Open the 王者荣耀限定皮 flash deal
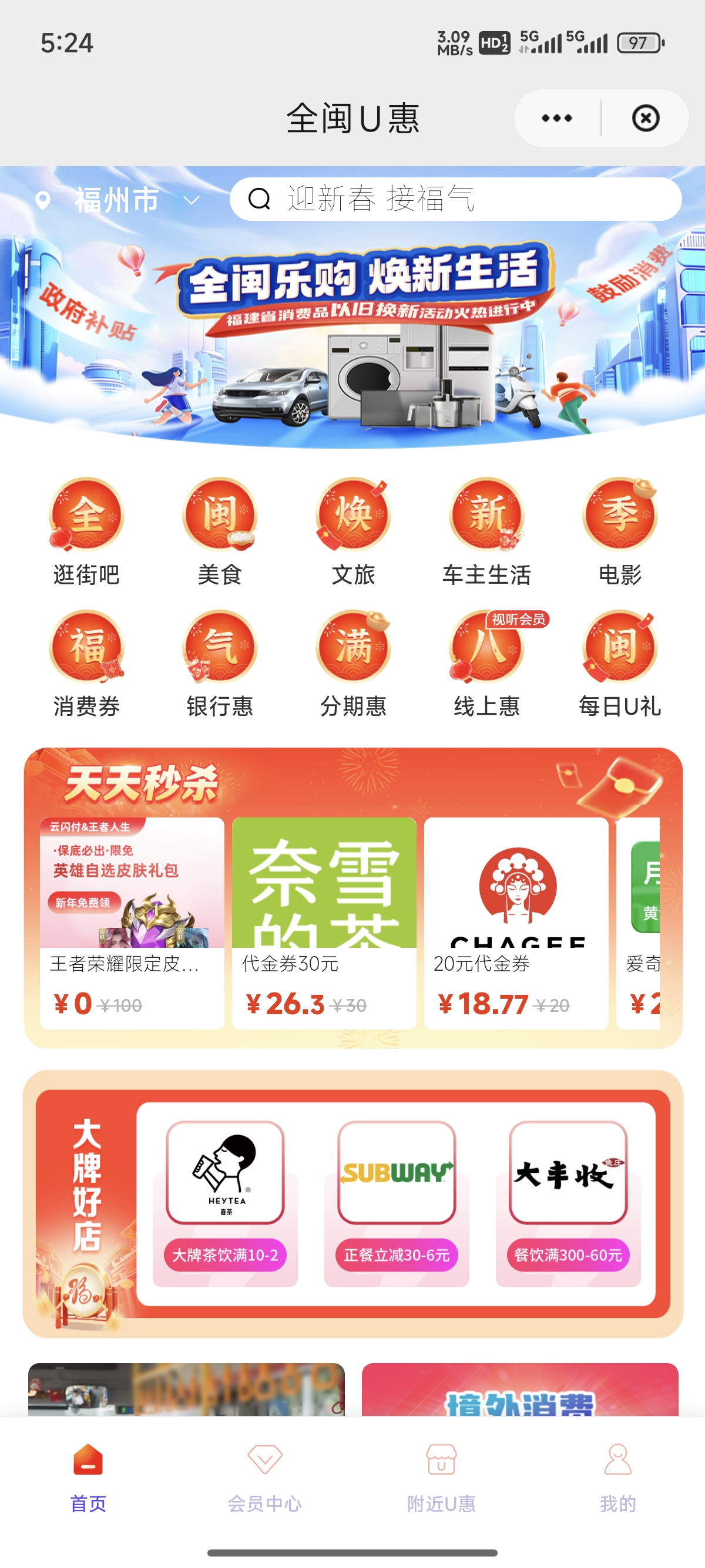This screenshot has width=705, height=1568. coord(132,923)
